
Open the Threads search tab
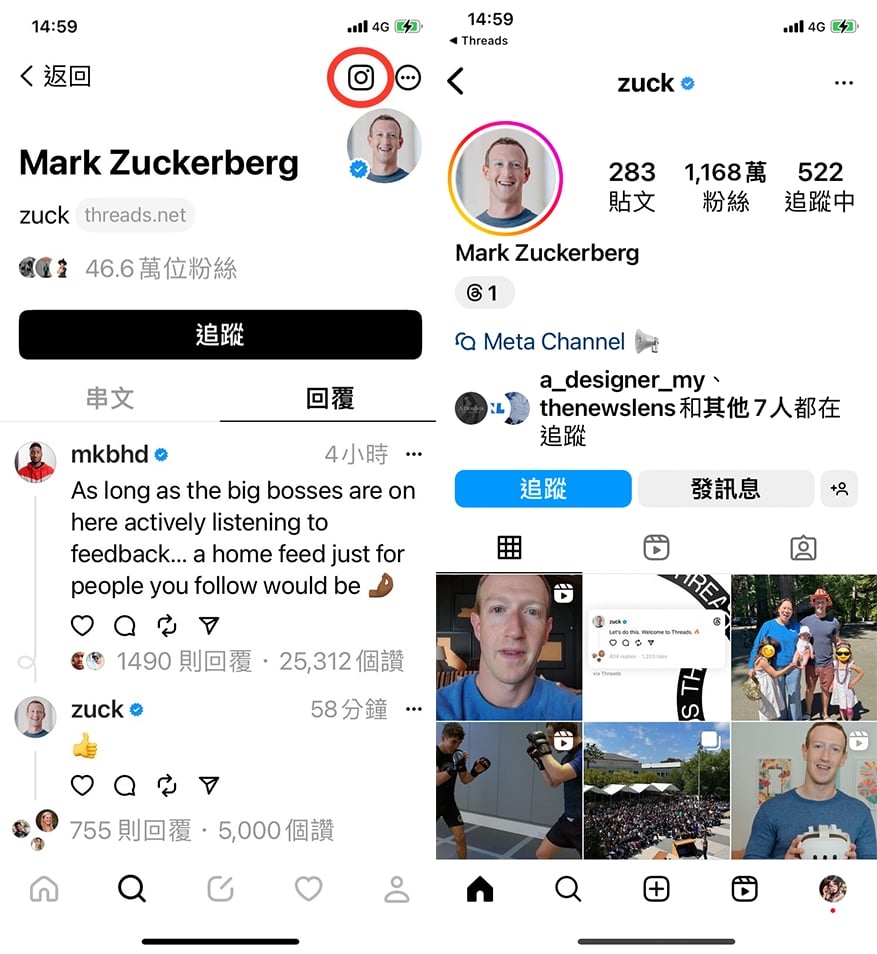click(132, 888)
